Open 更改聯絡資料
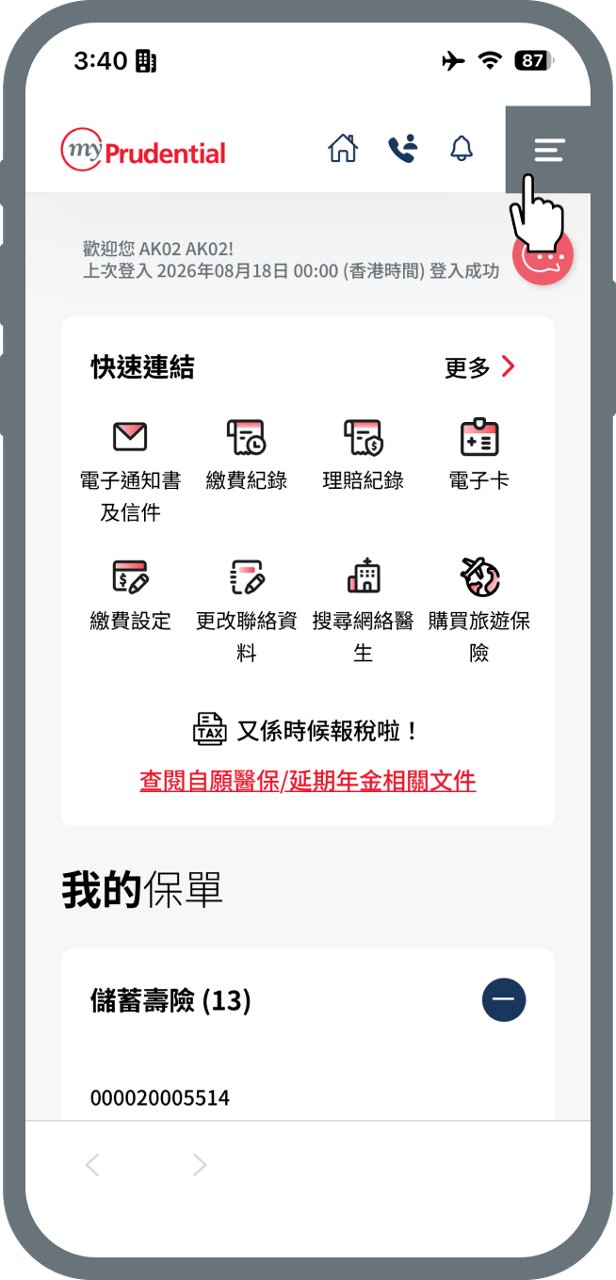This screenshot has width=616, height=1280. pos(246,611)
